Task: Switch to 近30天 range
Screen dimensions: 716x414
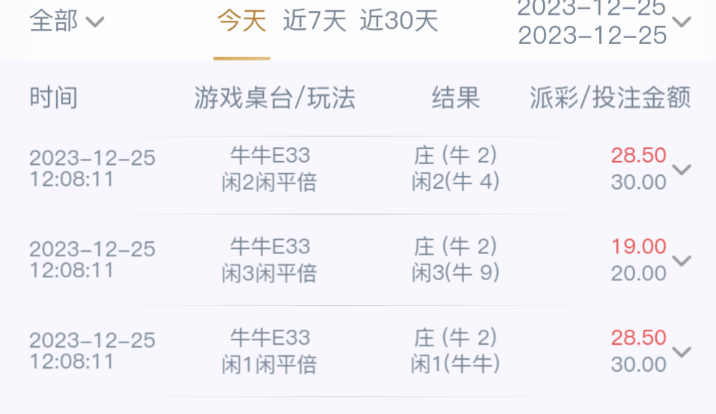Action: 399,20
